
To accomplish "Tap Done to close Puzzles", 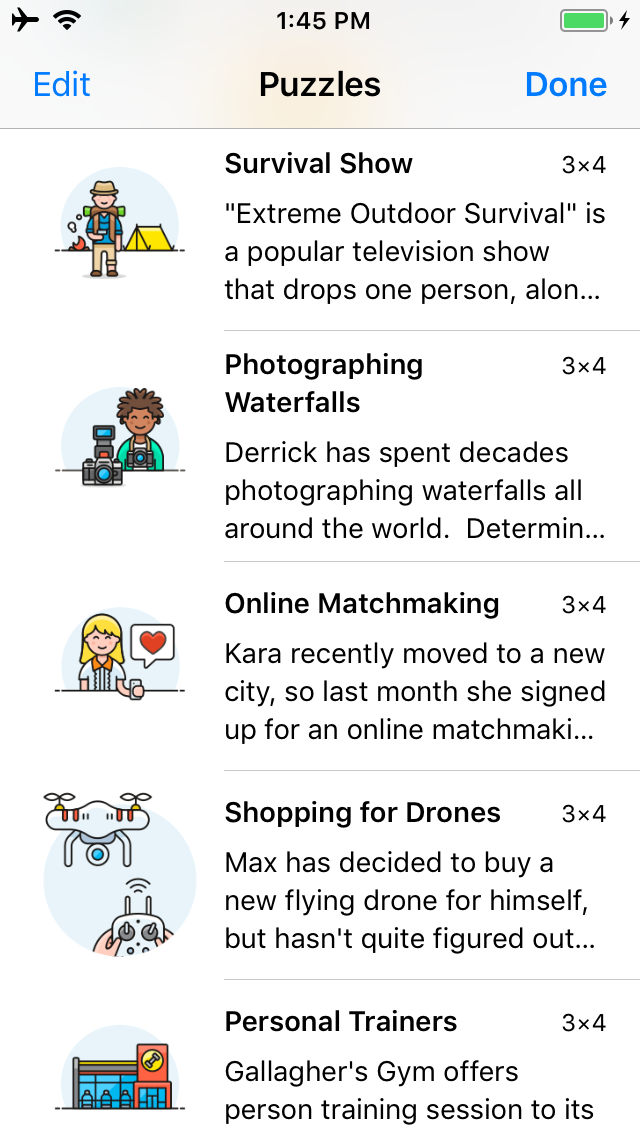I will pos(565,85).
